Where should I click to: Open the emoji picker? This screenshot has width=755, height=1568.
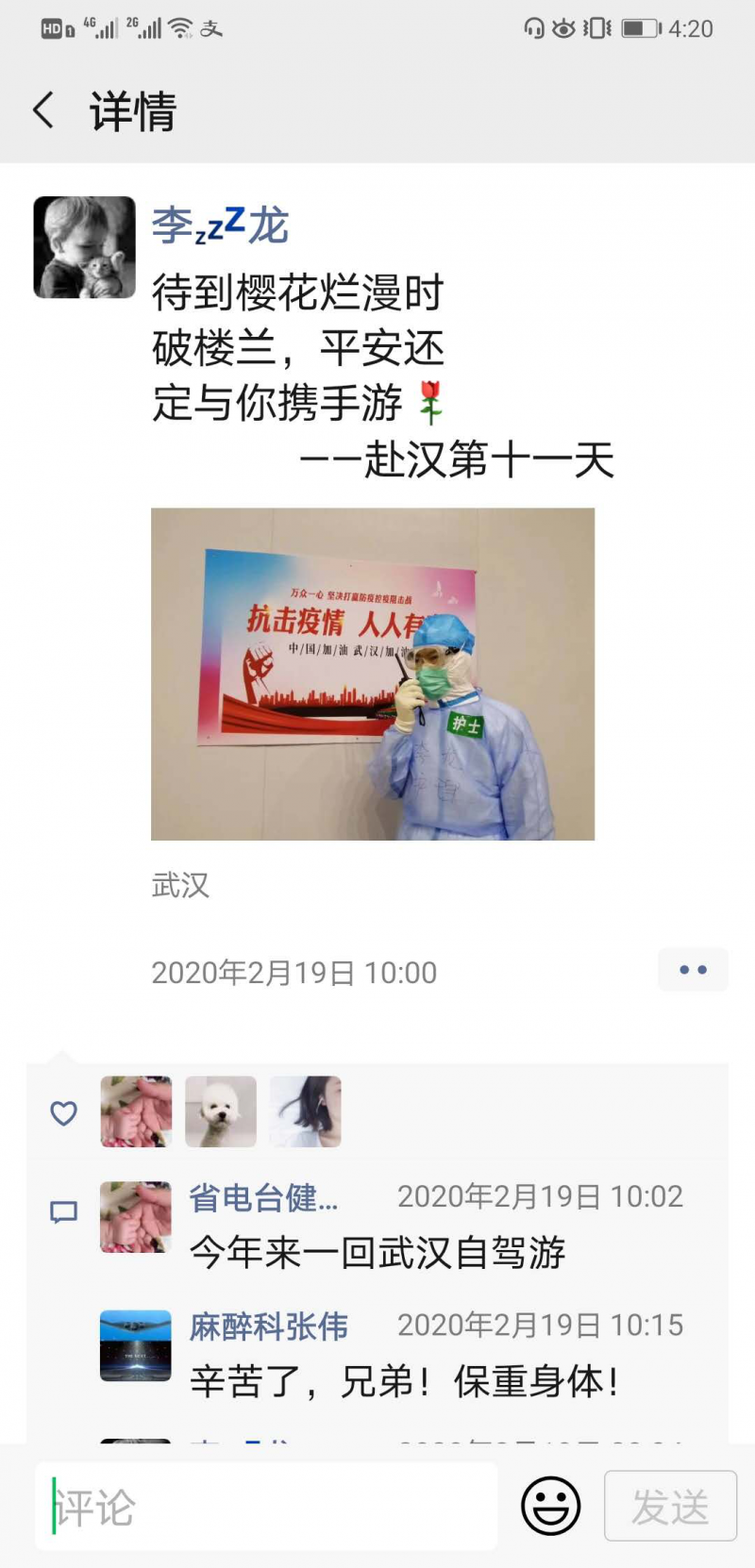551,1506
